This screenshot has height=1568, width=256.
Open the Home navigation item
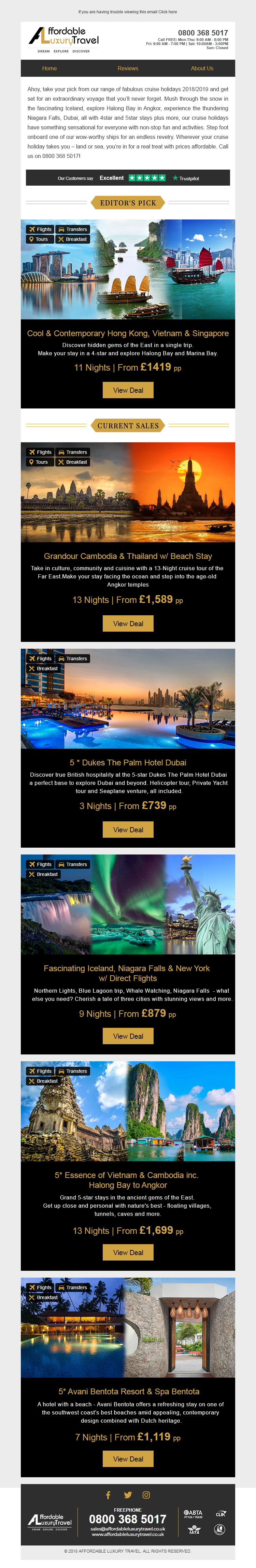tap(49, 68)
